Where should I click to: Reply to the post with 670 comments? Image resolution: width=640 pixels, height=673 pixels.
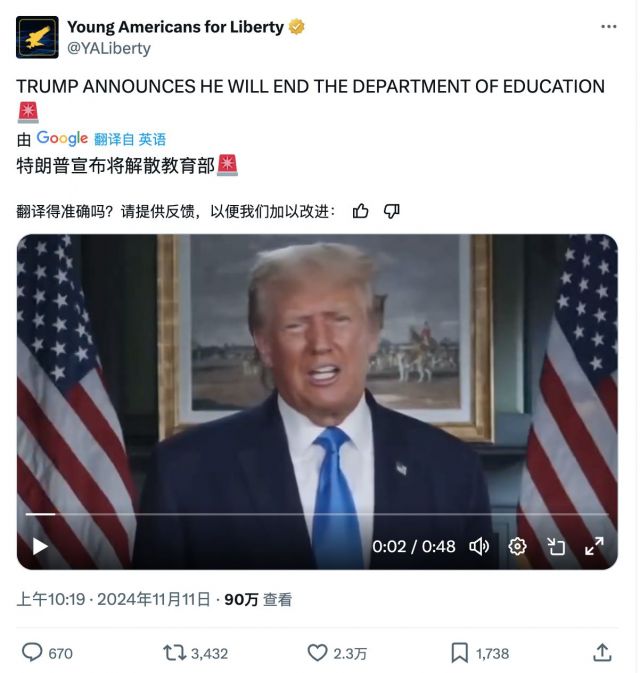click(x=34, y=653)
